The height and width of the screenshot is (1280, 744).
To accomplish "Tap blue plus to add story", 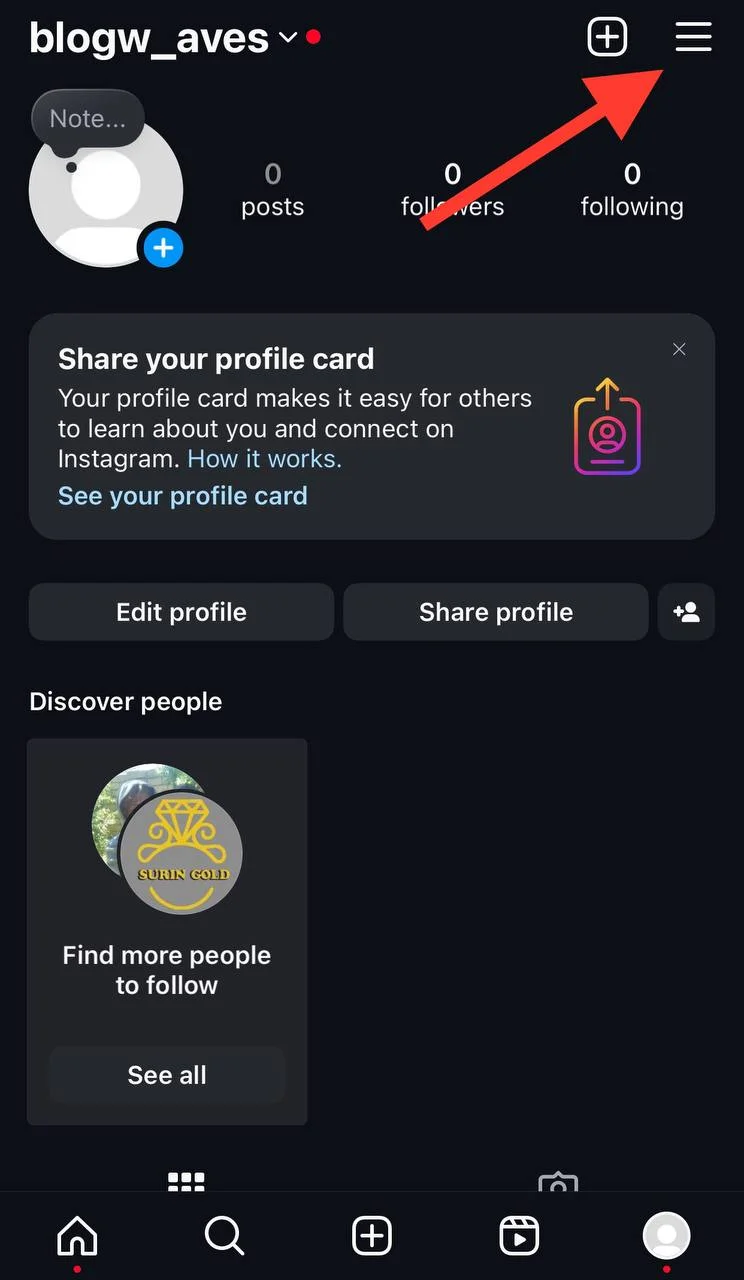I will point(163,247).
